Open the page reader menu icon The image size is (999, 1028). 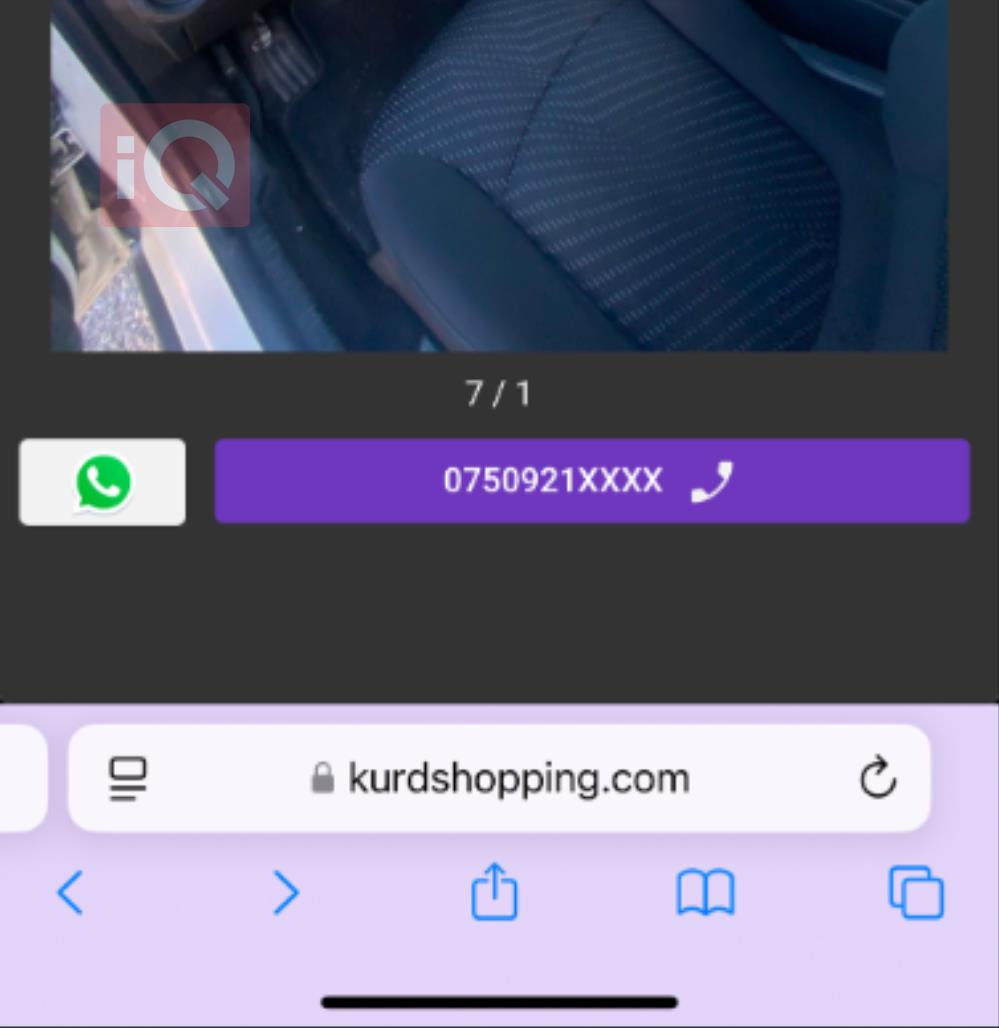(128, 778)
